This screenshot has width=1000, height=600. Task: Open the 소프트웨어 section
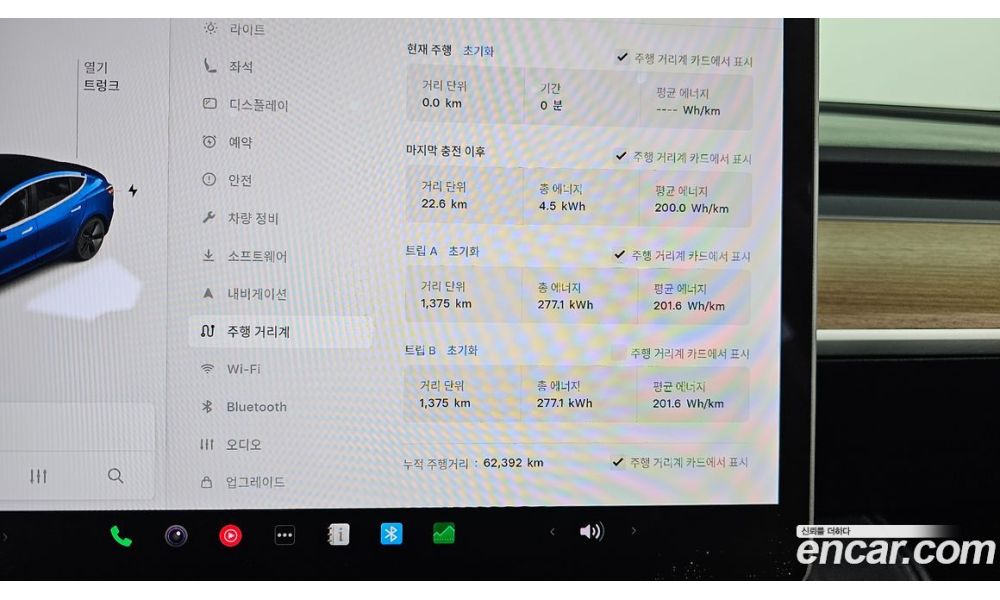pos(257,257)
